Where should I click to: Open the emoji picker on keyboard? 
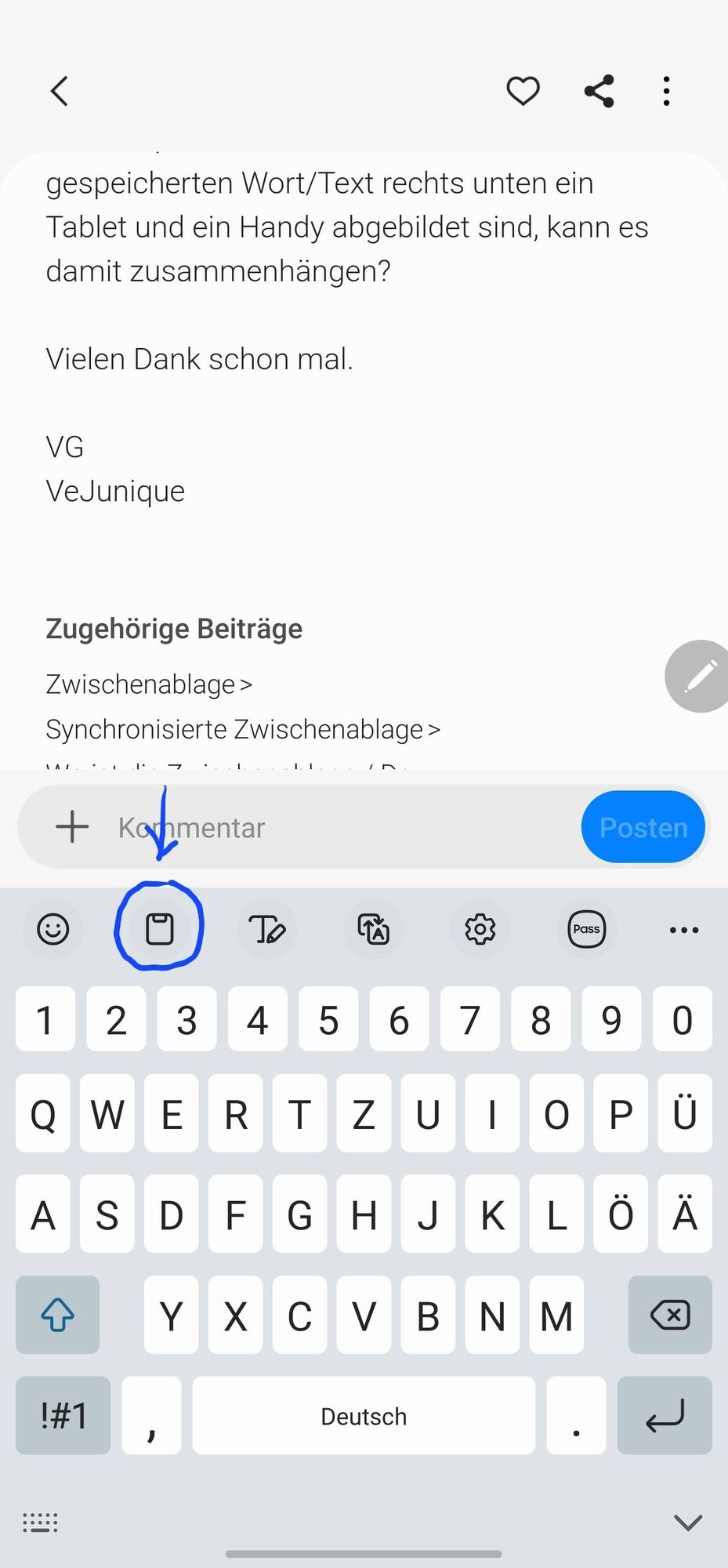pyautogui.click(x=53, y=930)
